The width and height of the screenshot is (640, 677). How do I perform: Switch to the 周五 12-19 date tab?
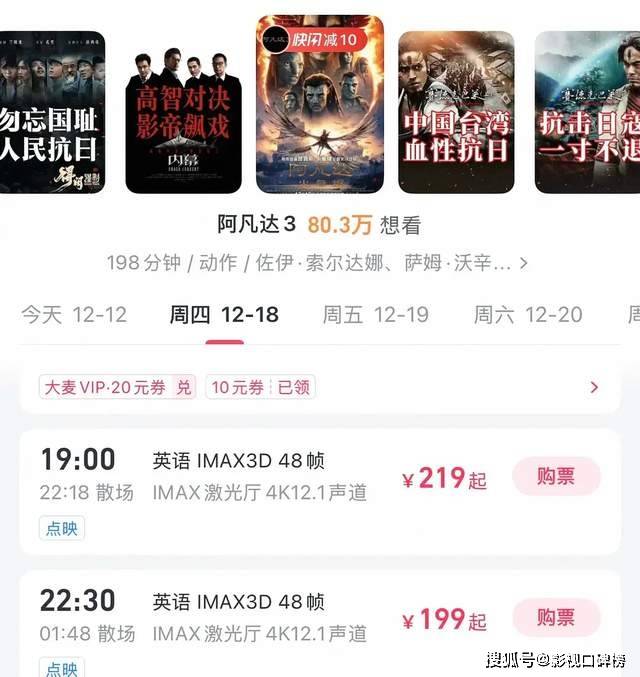pos(375,314)
